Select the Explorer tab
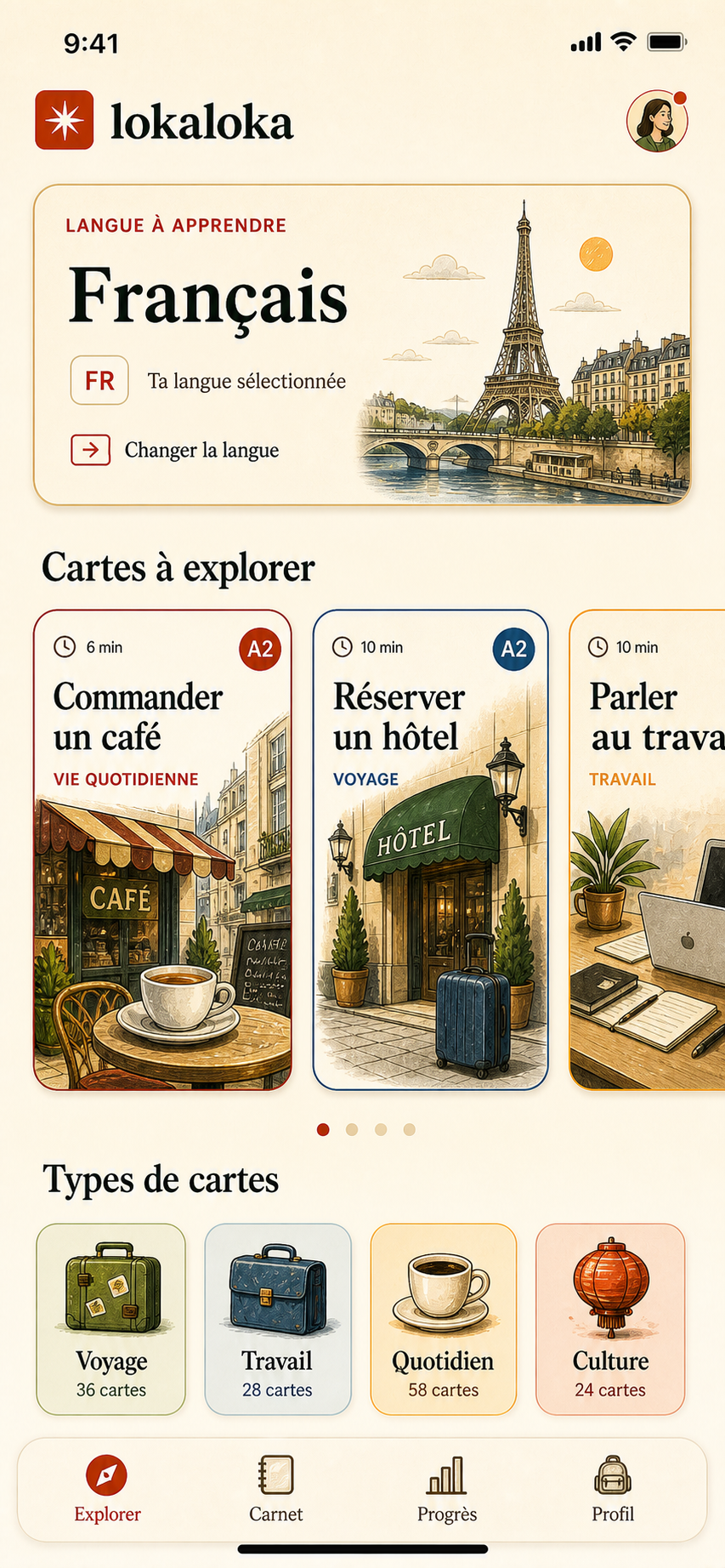Viewport: 725px width, 1568px height. pyautogui.click(x=107, y=1488)
